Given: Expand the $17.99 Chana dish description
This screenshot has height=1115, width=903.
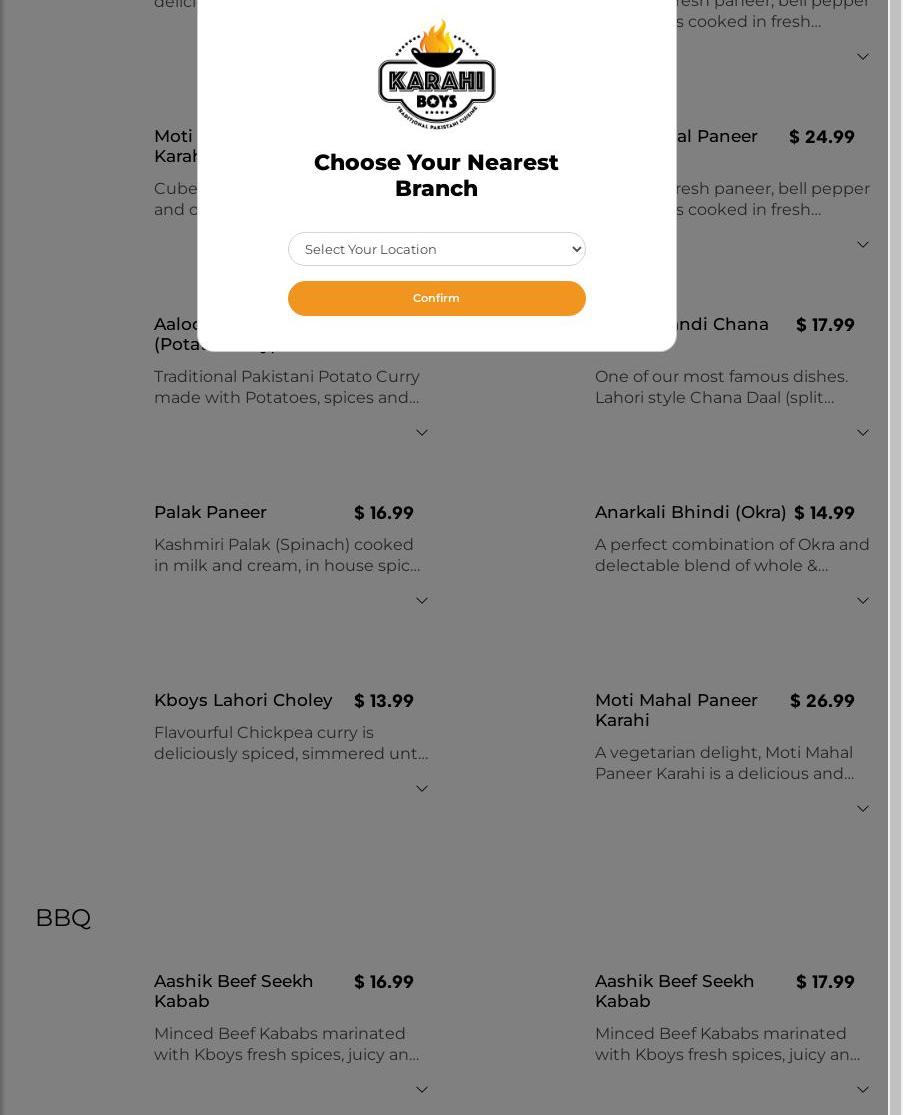Looking at the screenshot, I should (862, 432).
